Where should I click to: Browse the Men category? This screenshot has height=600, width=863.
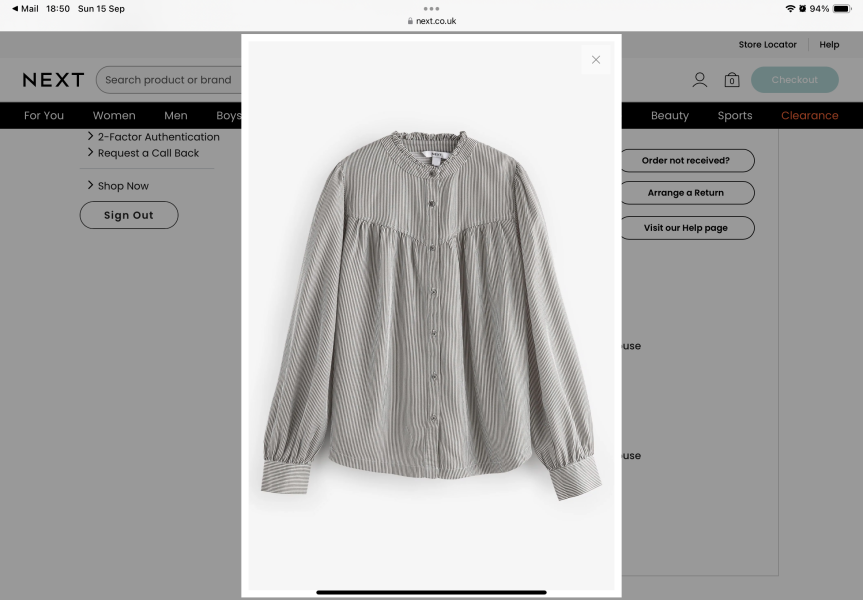pyautogui.click(x=176, y=115)
